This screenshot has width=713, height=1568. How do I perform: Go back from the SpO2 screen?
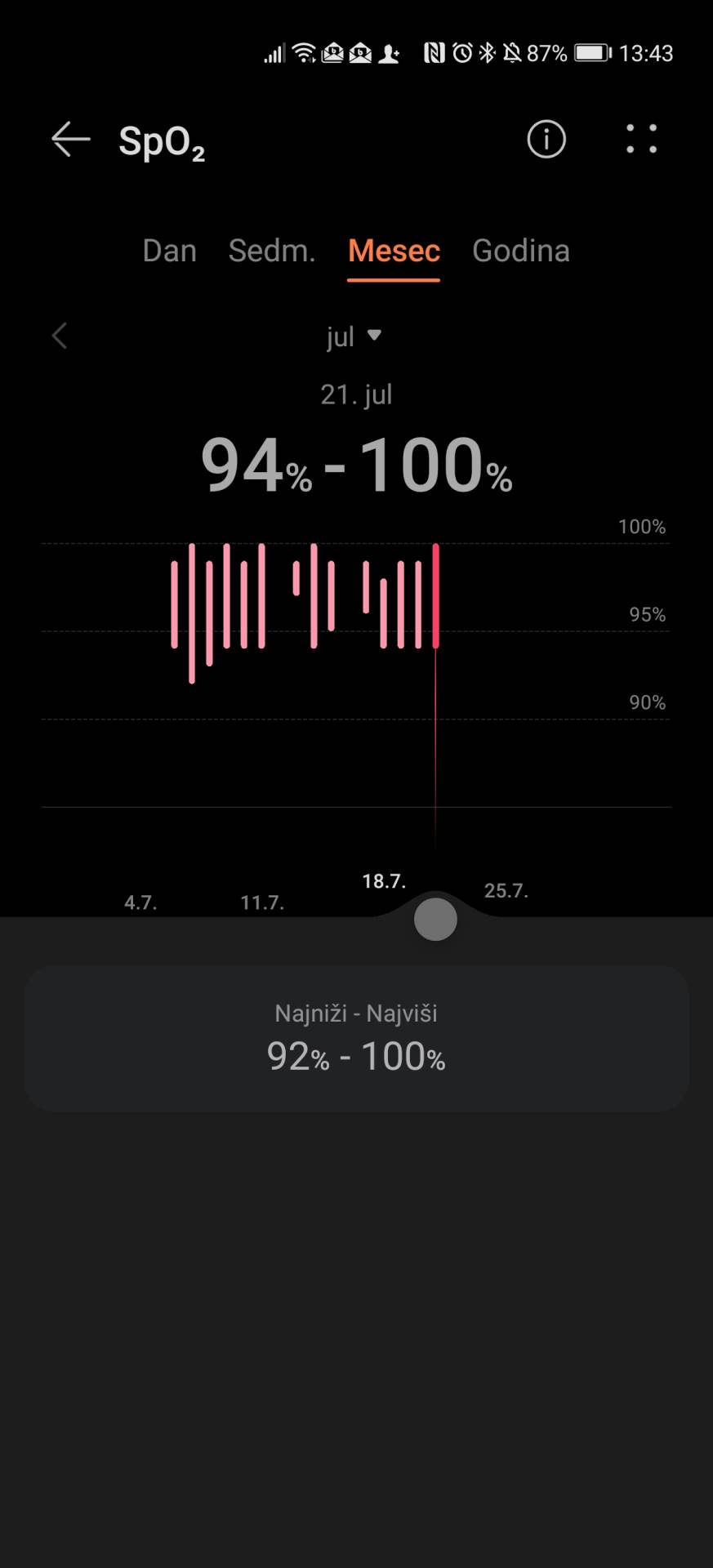70,140
